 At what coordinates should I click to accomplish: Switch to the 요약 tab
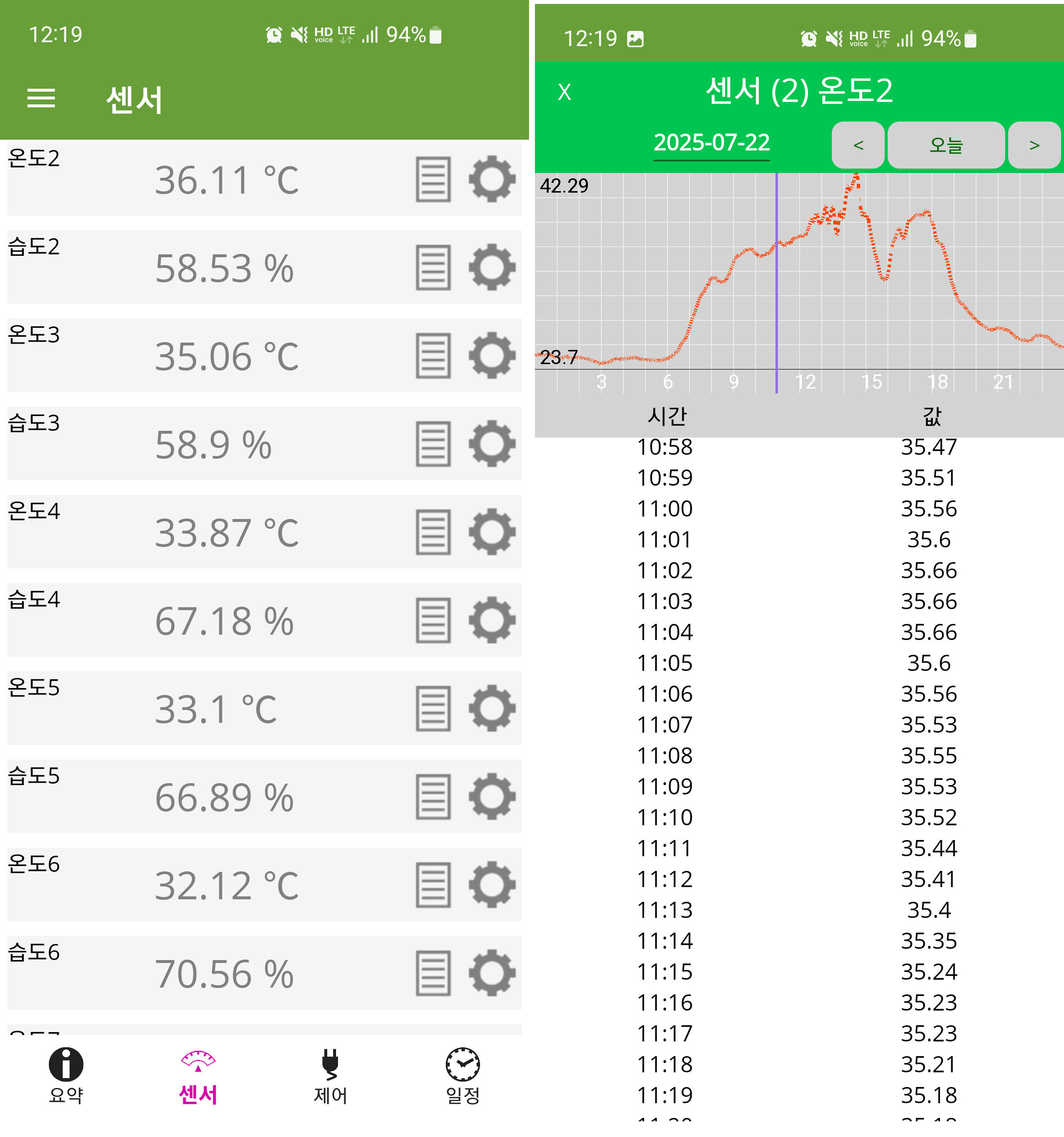pos(66,1076)
